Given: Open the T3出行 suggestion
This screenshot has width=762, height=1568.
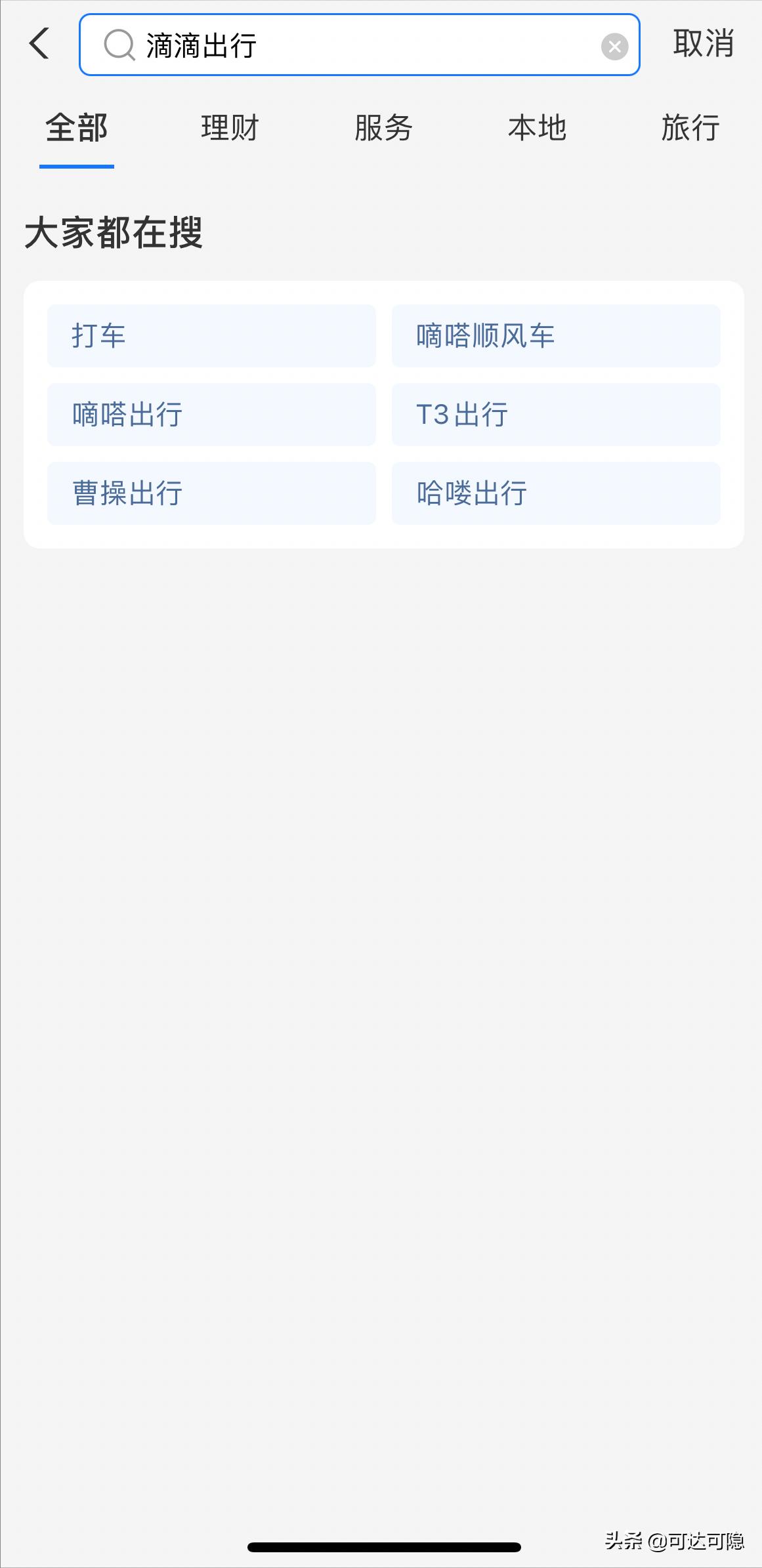Looking at the screenshot, I should [x=557, y=415].
